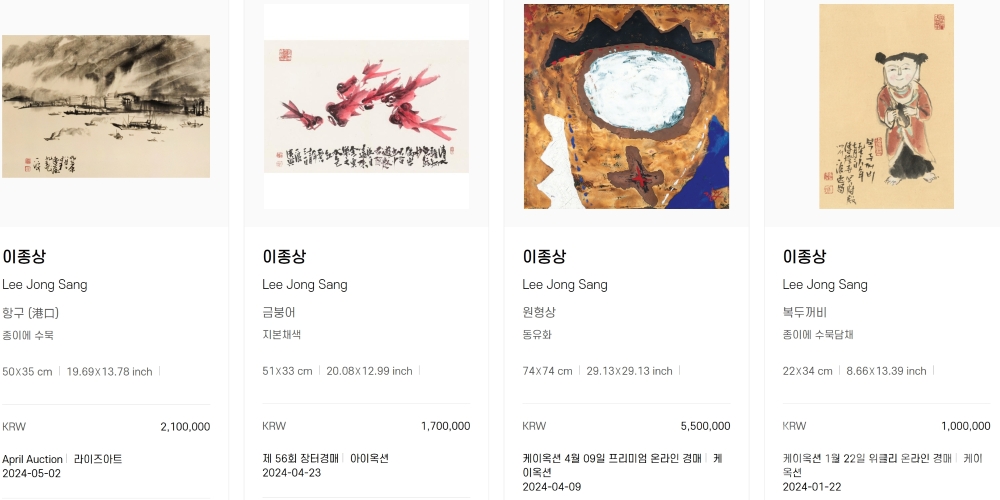1000x500 pixels.
Task: View the 금붕어 goldfish painting listing
Action: pos(366,107)
